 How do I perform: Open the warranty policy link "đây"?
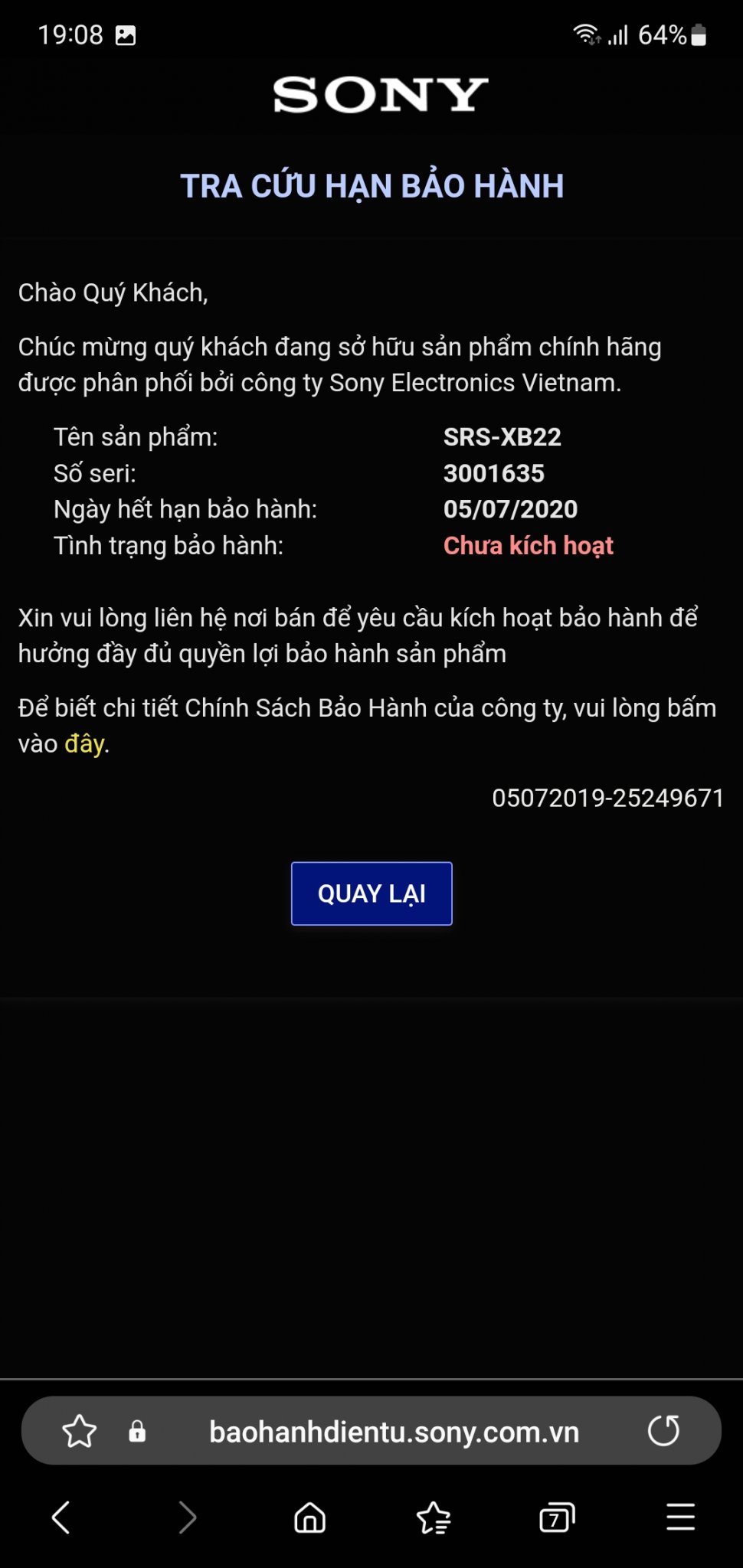84,743
